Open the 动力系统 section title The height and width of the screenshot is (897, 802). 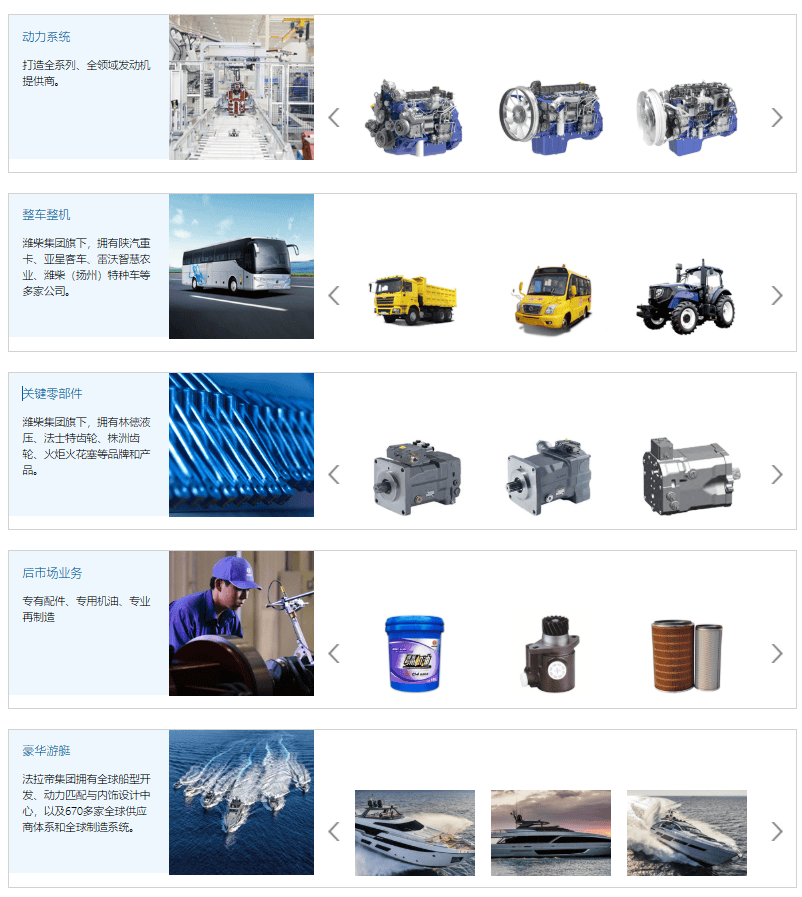46,37
